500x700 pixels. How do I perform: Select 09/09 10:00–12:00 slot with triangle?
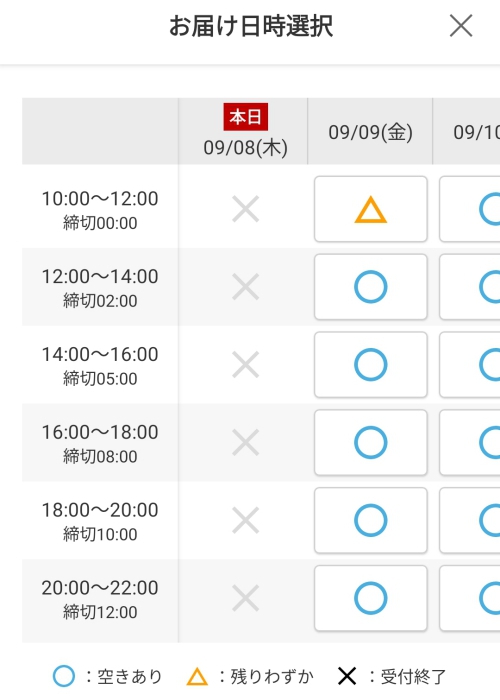[371, 209]
